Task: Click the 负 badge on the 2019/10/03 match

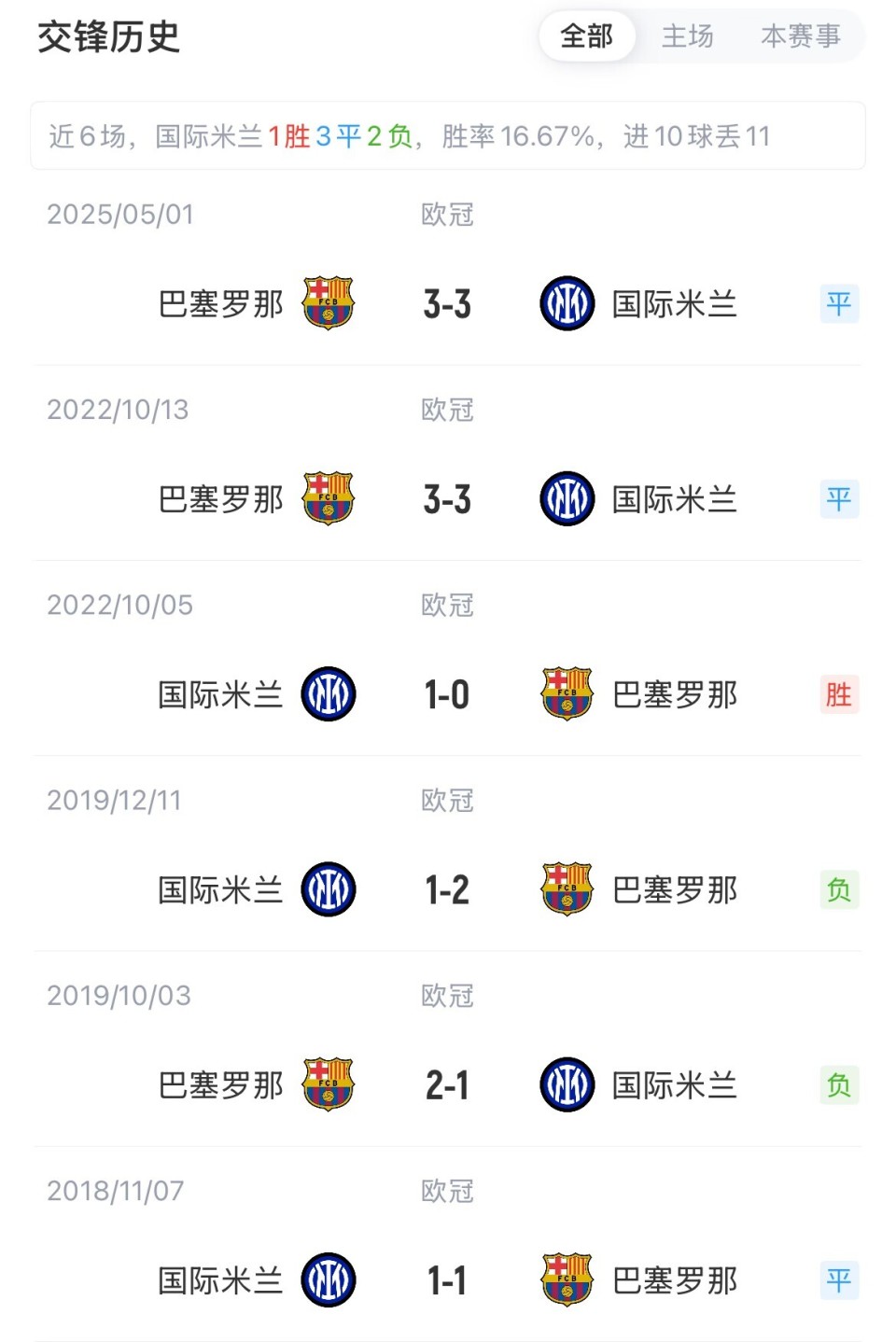Action: (x=838, y=1084)
